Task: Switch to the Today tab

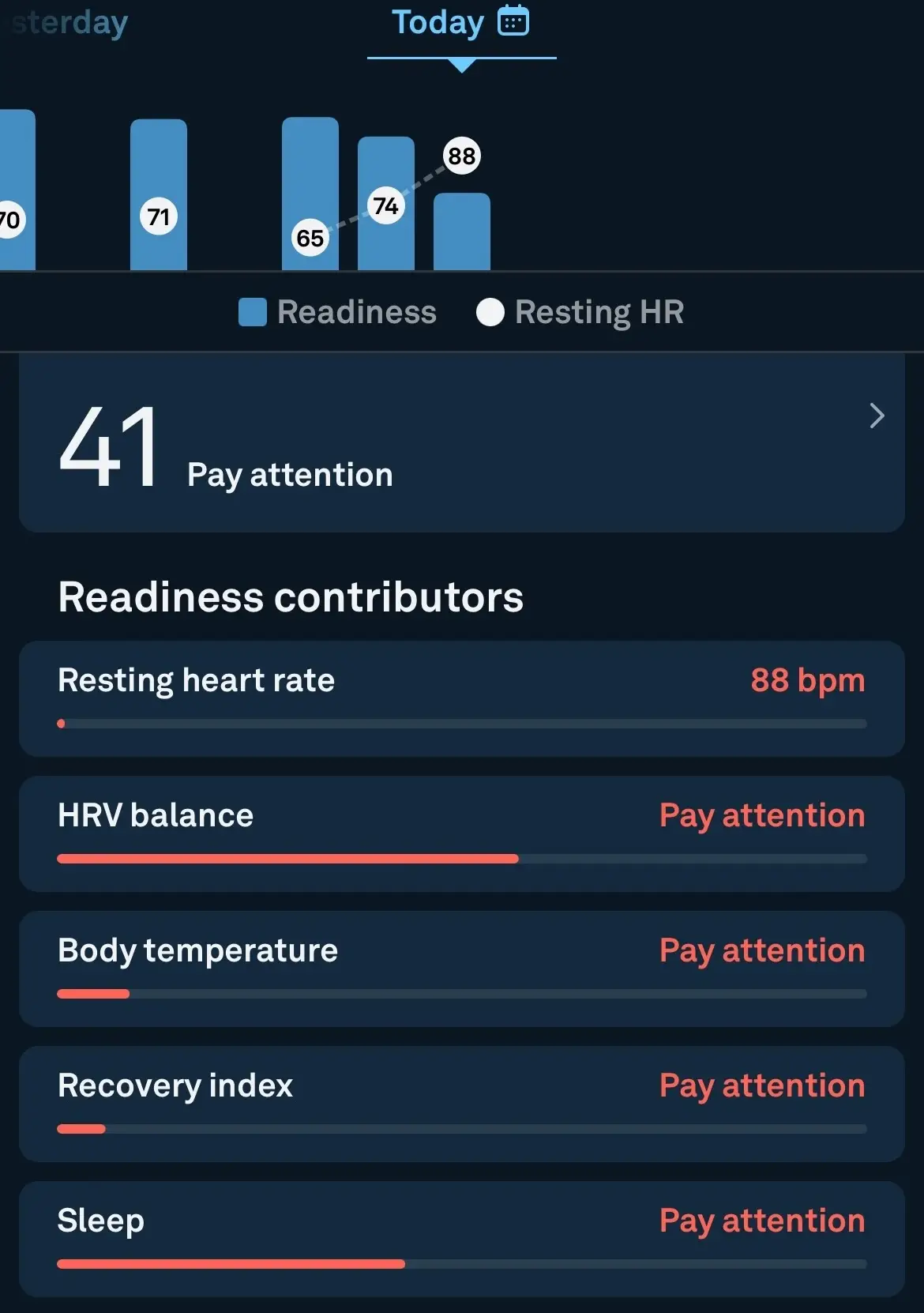Action: [438, 22]
